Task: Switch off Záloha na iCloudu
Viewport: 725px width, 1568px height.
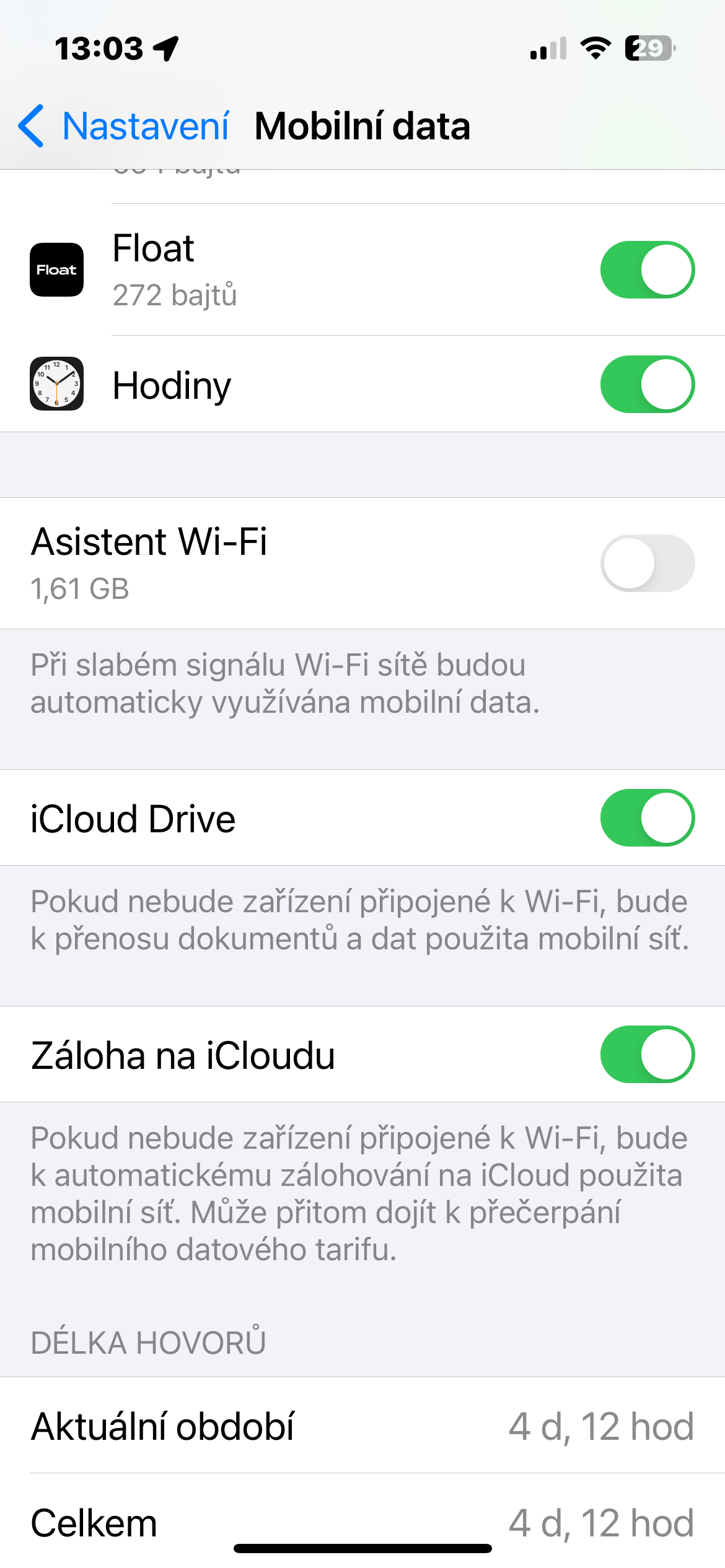Action: [x=647, y=1055]
